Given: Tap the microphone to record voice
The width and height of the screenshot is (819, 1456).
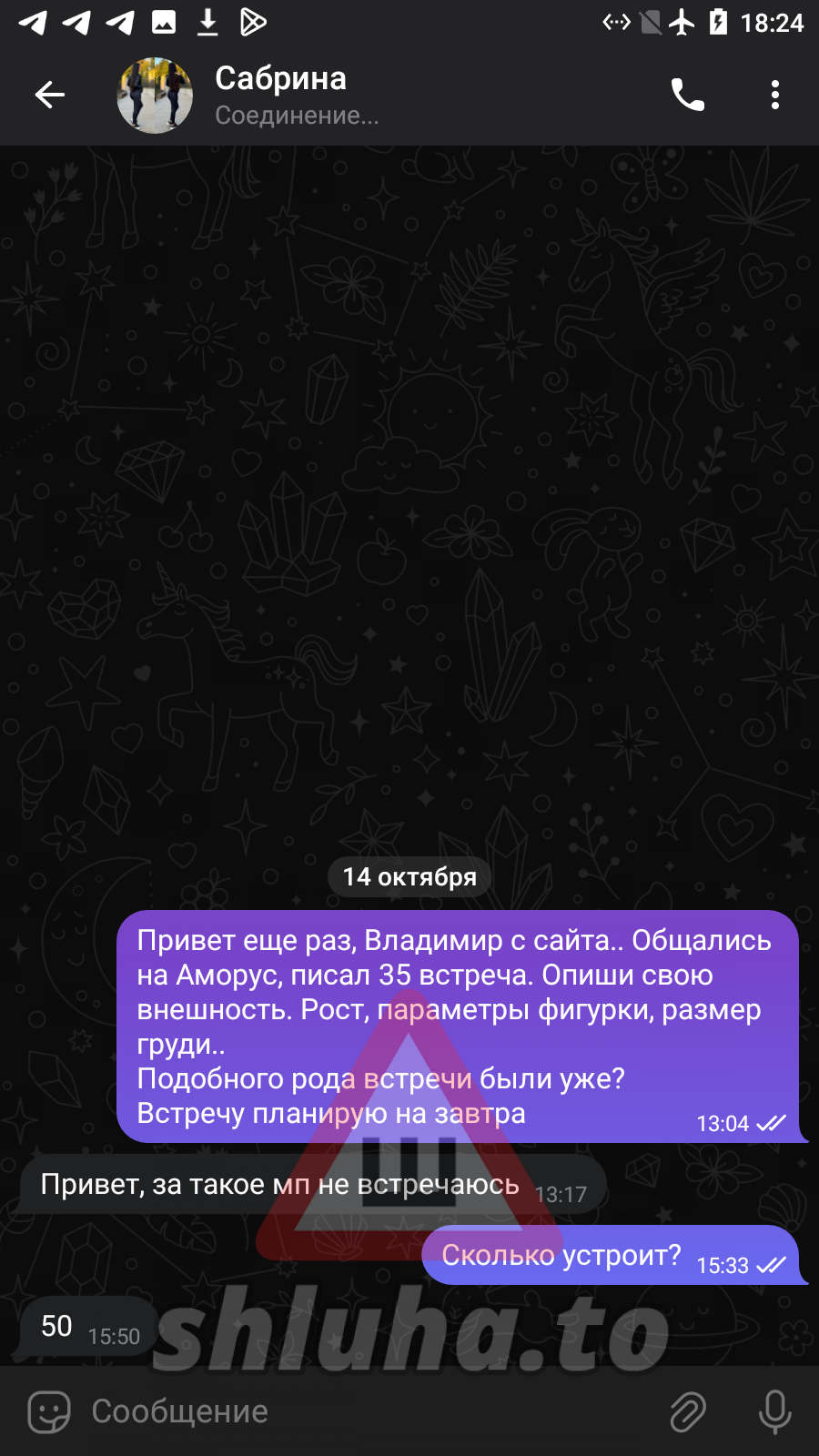Looking at the screenshot, I should (774, 1411).
